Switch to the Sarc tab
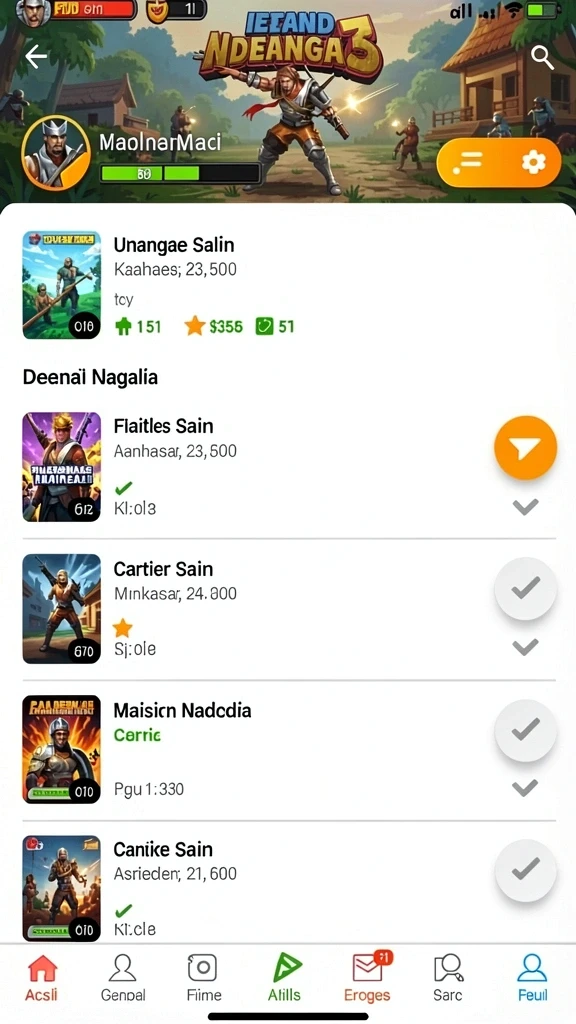This screenshot has width=576, height=1024. click(x=448, y=978)
